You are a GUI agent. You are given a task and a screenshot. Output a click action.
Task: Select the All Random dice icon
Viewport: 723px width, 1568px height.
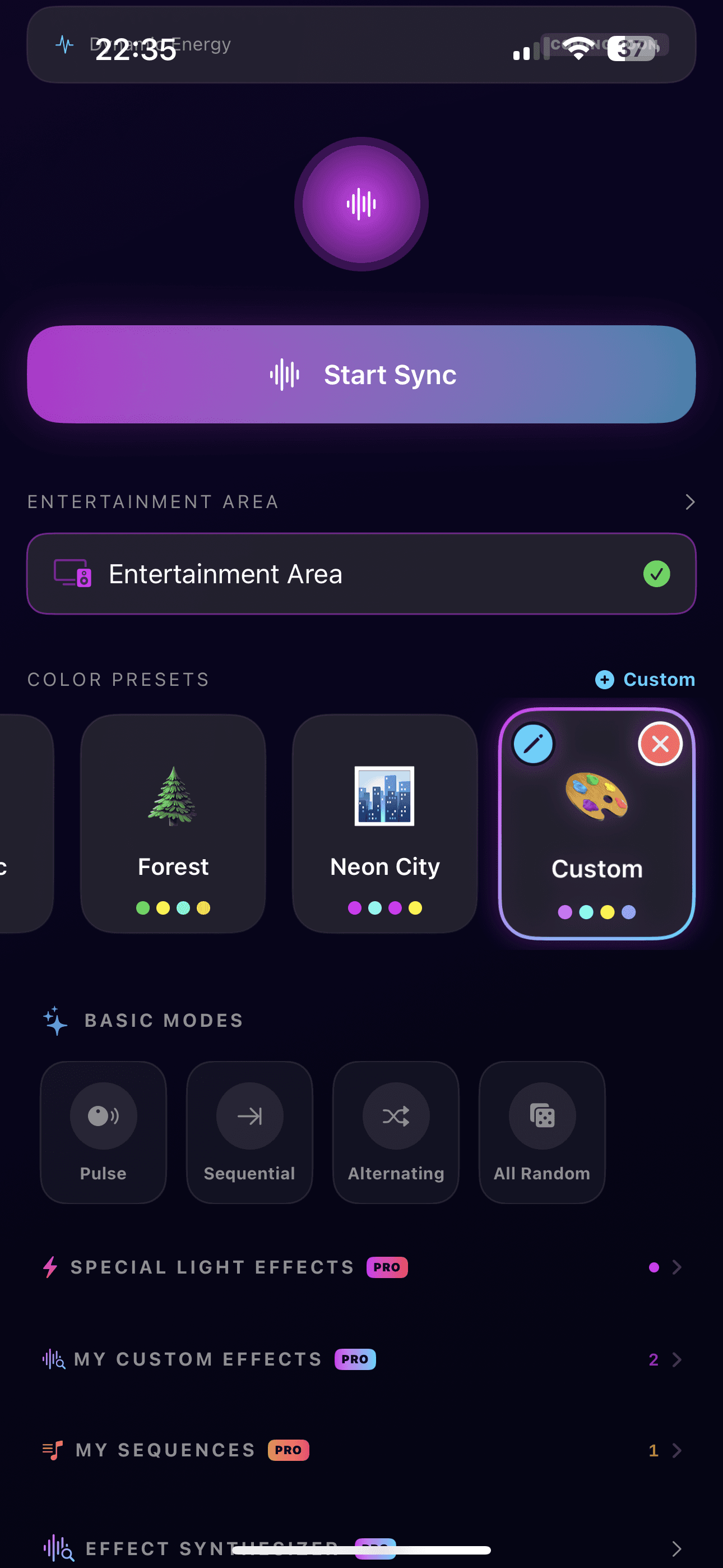pyautogui.click(x=541, y=1116)
